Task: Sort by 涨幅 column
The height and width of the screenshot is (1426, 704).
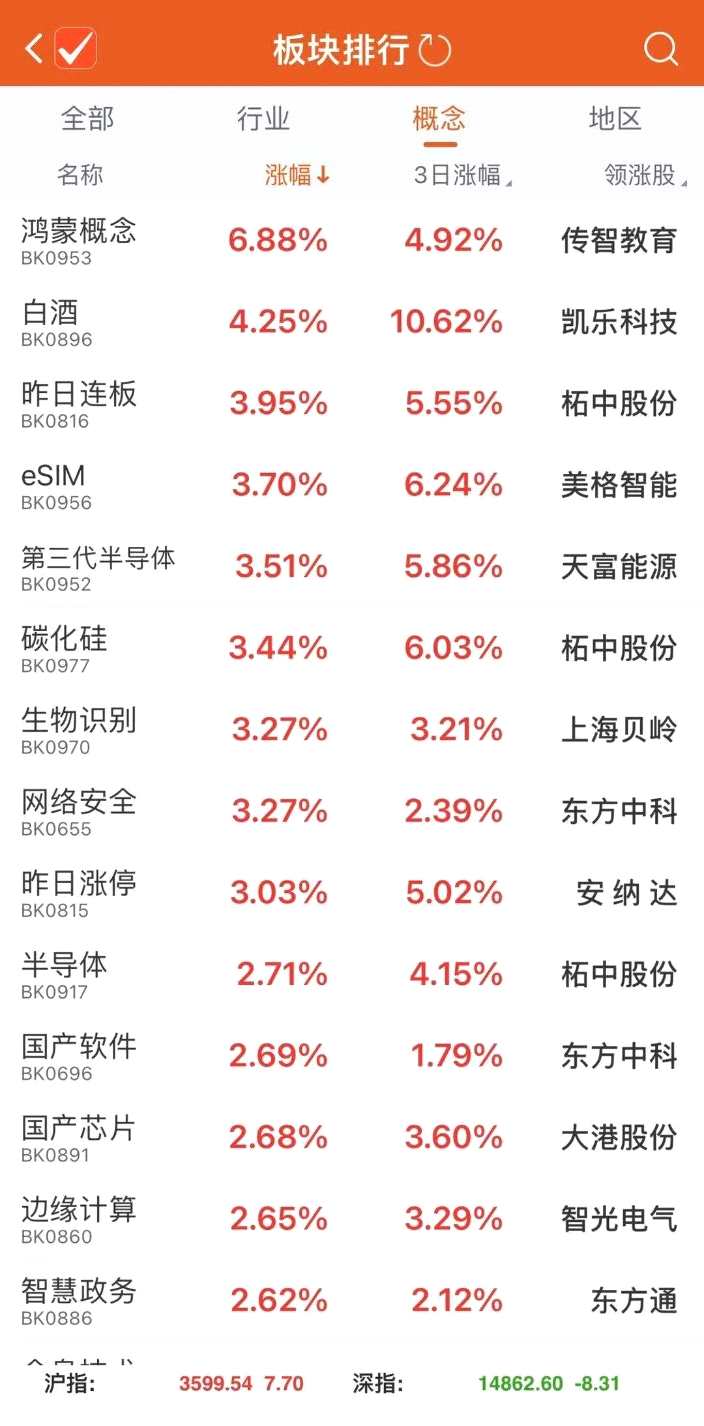Action: click(x=297, y=176)
